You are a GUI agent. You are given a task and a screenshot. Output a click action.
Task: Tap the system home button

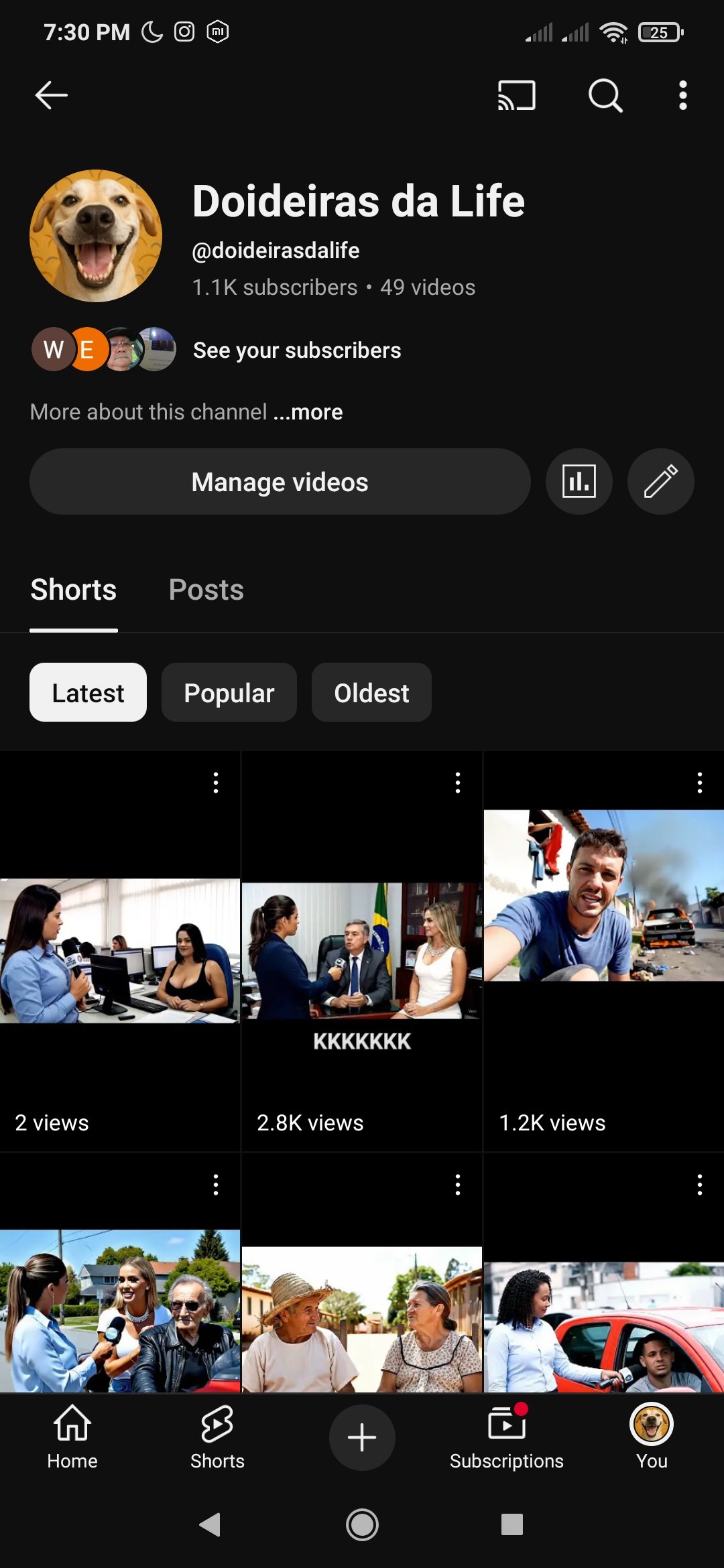pyautogui.click(x=362, y=1525)
